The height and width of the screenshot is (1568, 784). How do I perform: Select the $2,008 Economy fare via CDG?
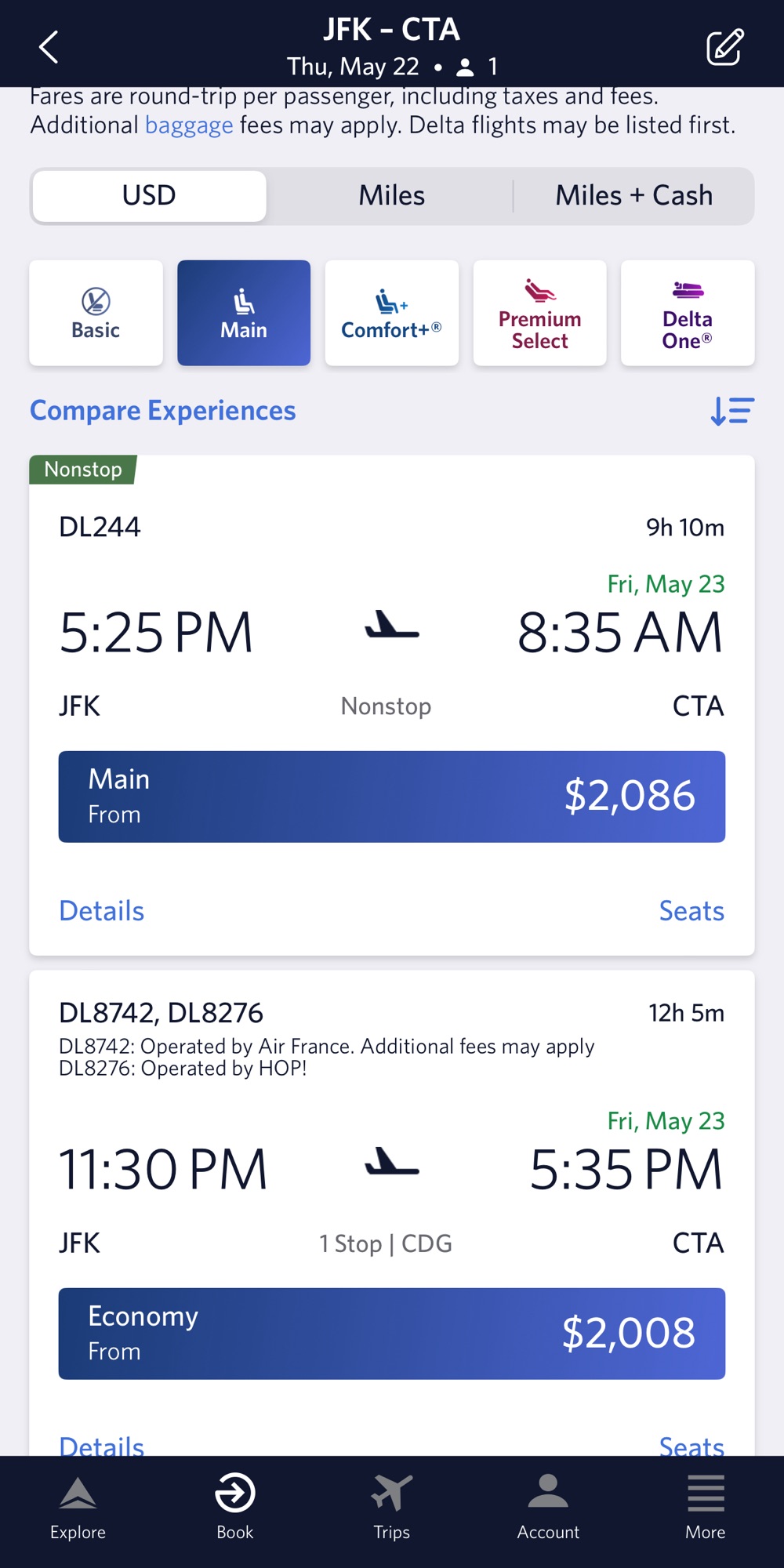[x=391, y=1333]
